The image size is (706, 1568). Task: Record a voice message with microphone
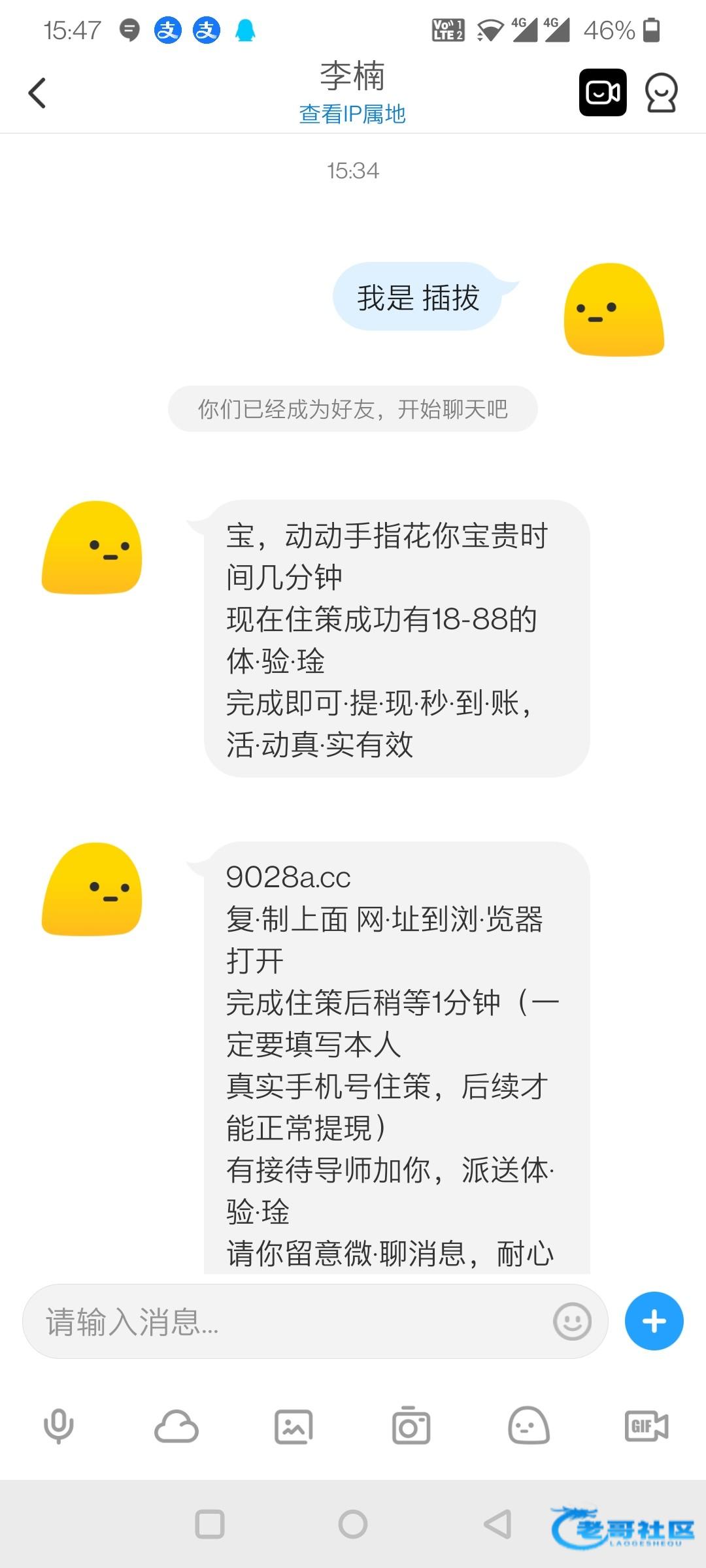(59, 1426)
